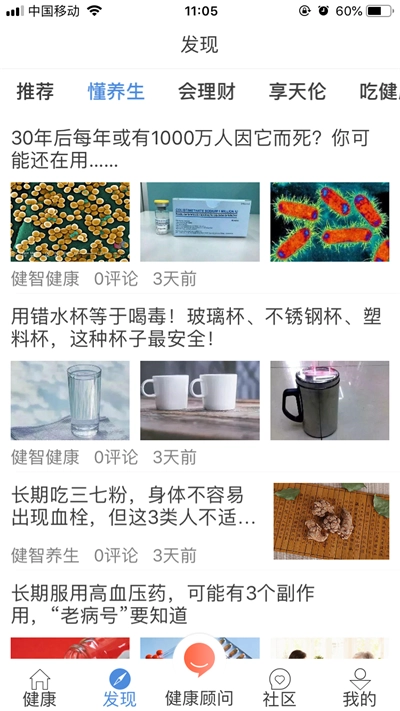Image resolution: width=400 pixels, height=711 pixels.
Task: Switch to the 吃健康 tab
Action: pos(380,92)
